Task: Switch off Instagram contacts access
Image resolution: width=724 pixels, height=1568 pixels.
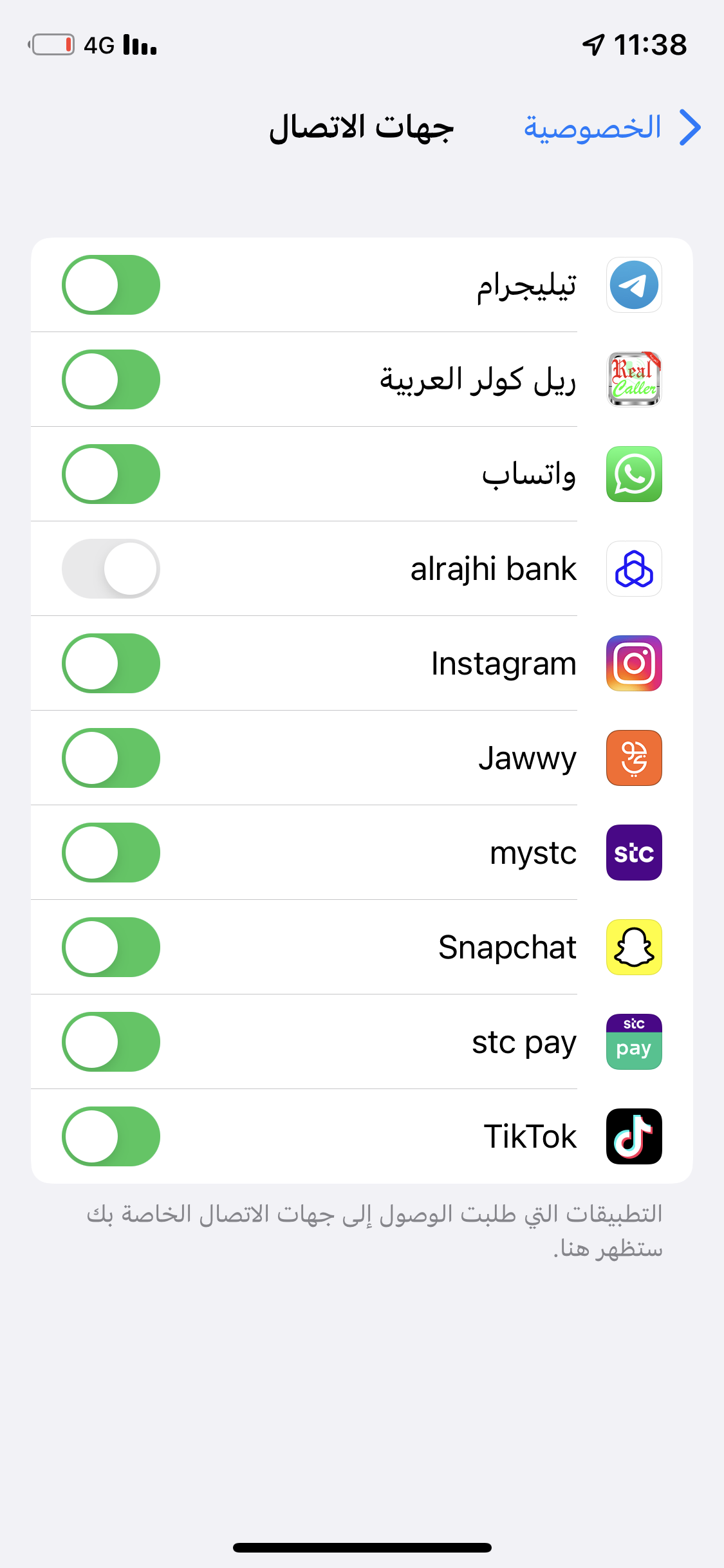Action: (111, 663)
